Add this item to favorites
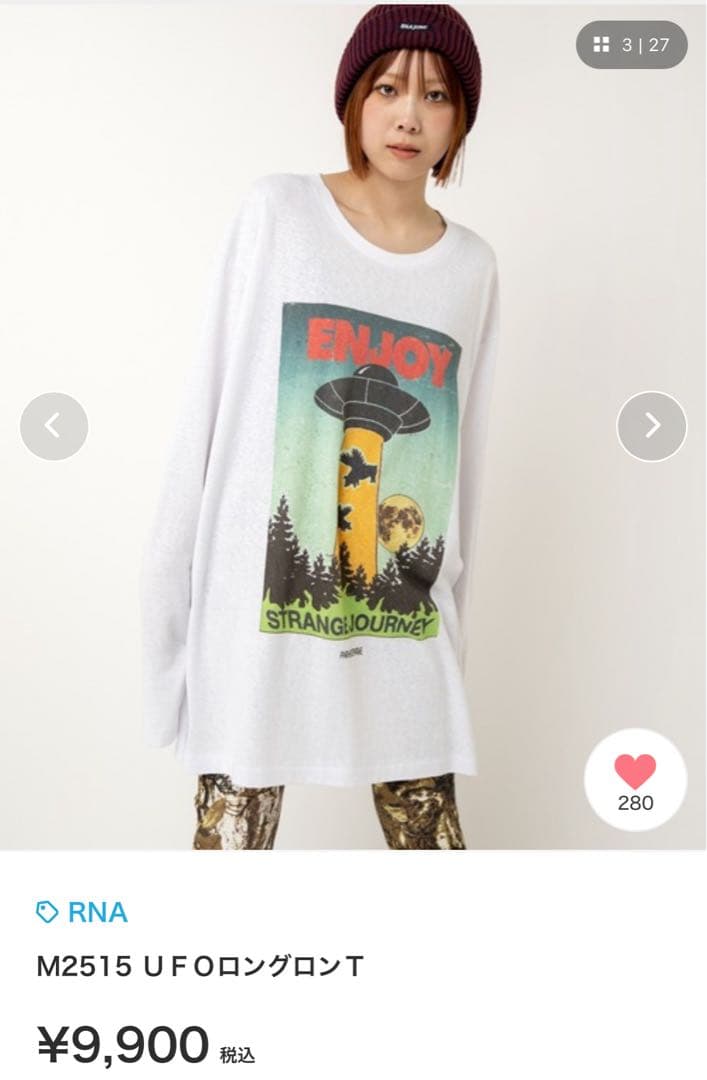Screen dimensions: 707x1080 click(635, 780)
